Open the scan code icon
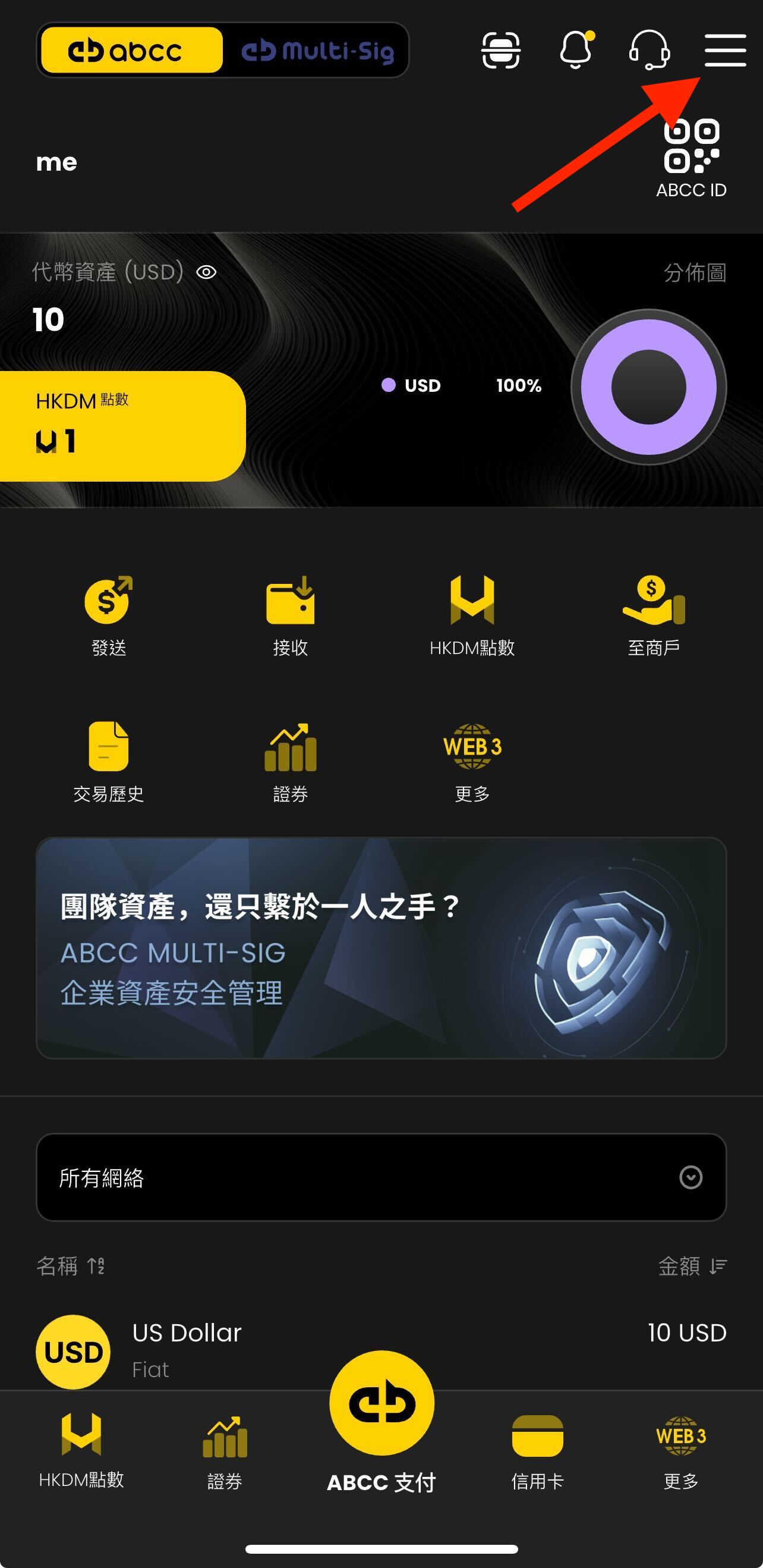The image size is (763, 1568). click(x=500, y=50)
